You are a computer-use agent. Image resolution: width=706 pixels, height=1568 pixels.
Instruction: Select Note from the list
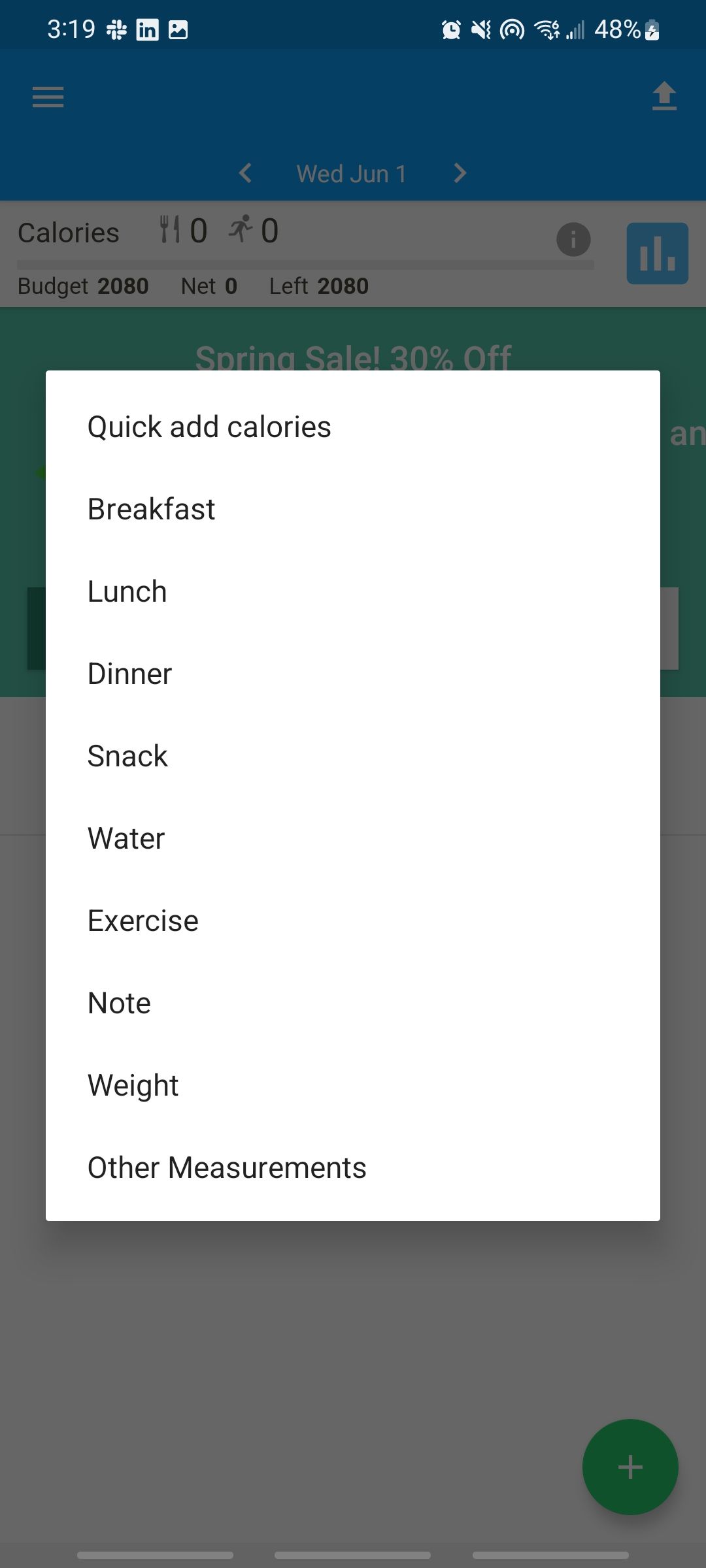tap(118, 1002)
